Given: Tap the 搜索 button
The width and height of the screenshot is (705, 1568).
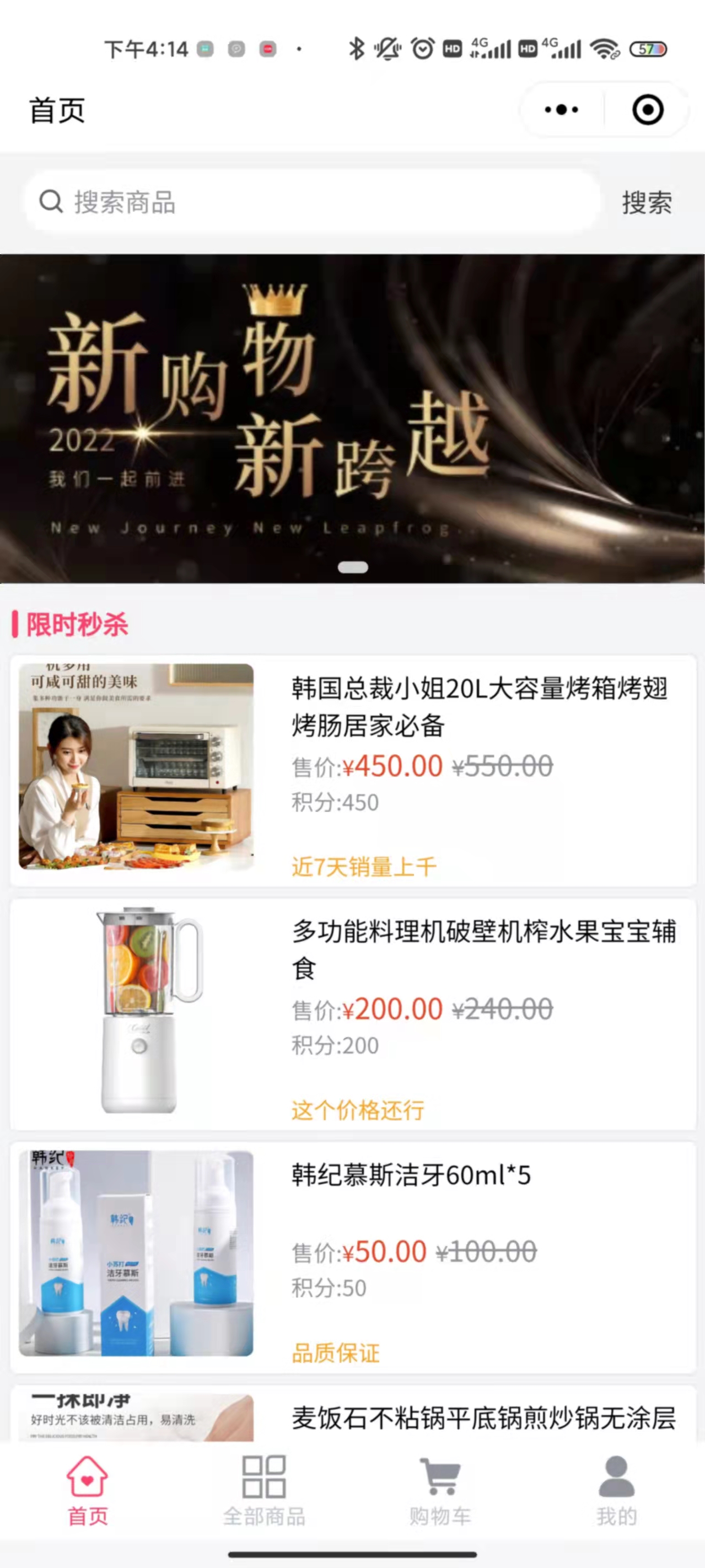Looking at the screenshot, I should click(x=647, y=202).
